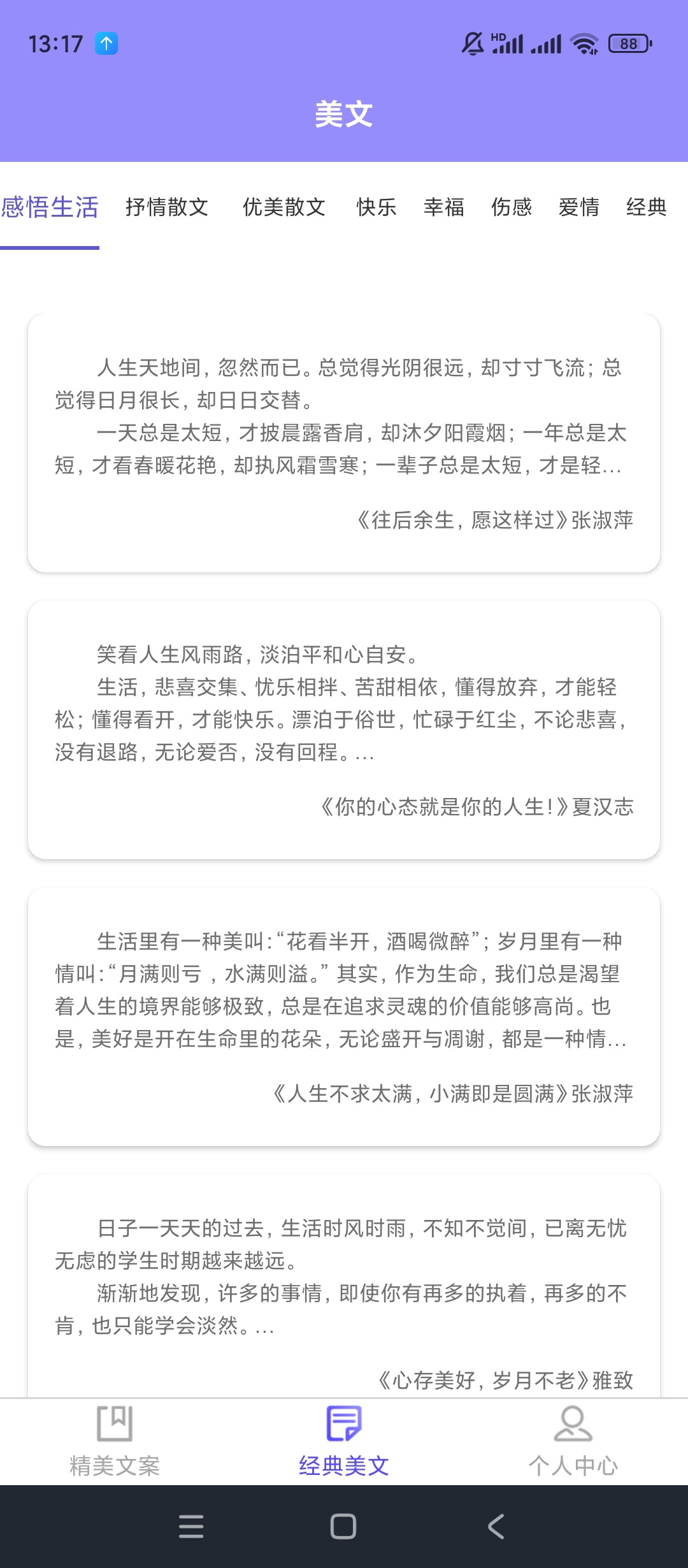Tap the 经典美文 bottom tab
Viewport: 688px width, 1568px height.
[344, 1442]
